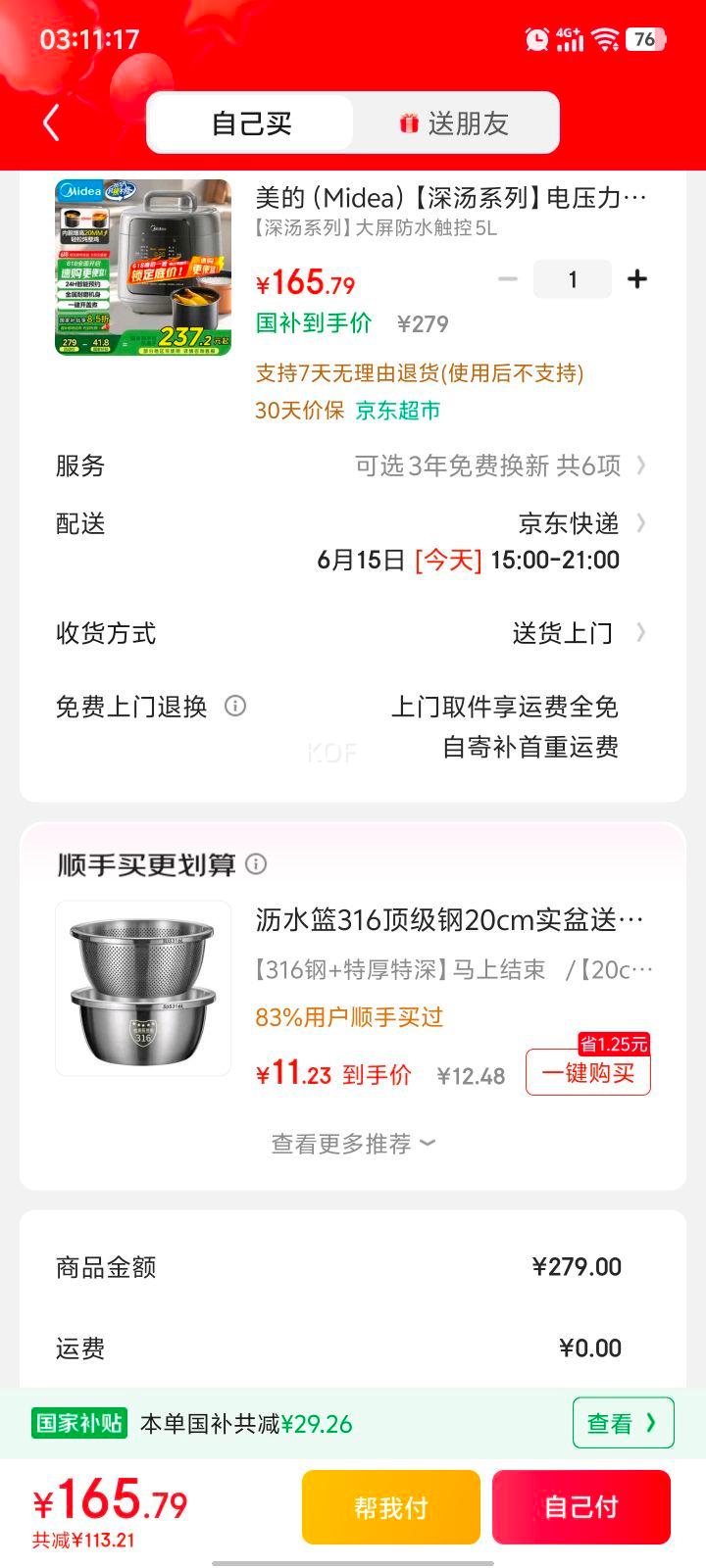Tap 一键购买 for the draining basket
The image size is (706, 1568).
[x=587, y=1073]
